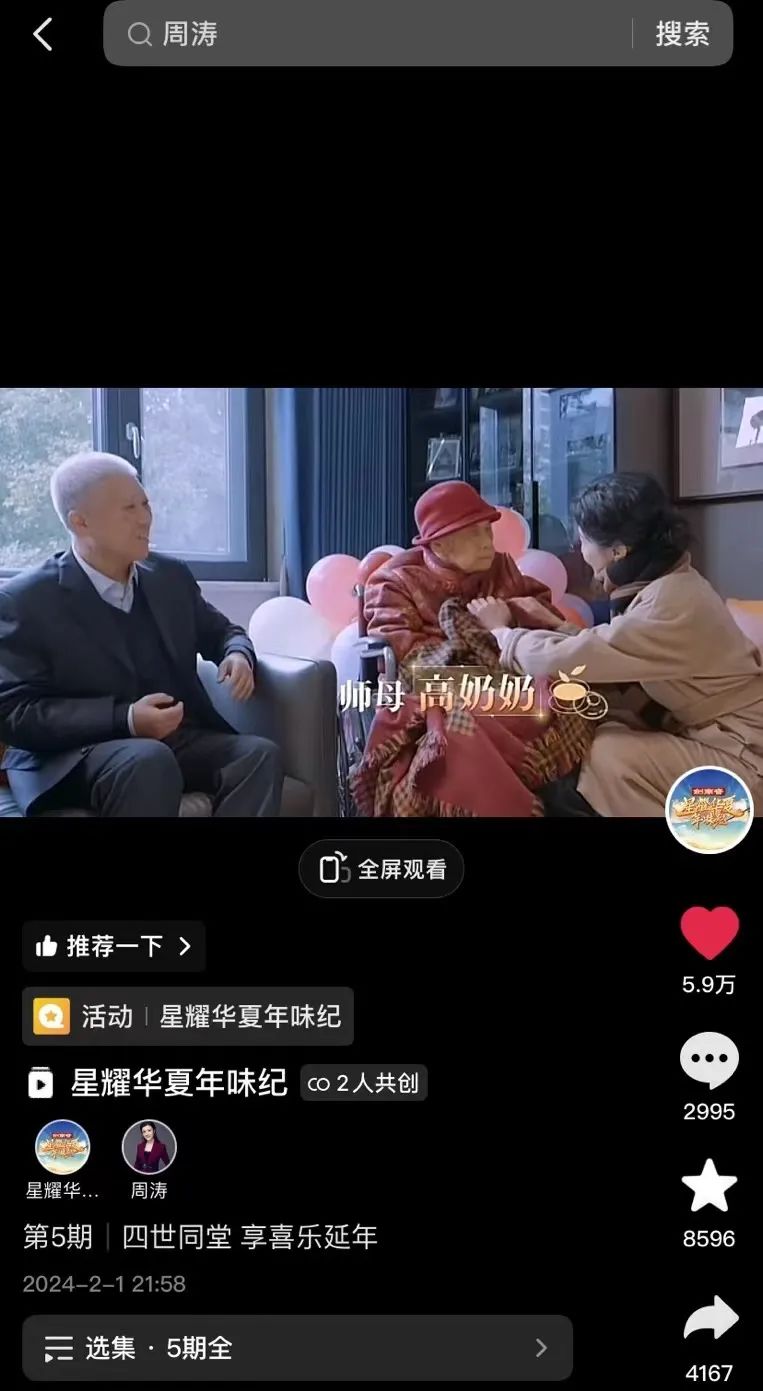Open the 星耀华夏 round avatar beside the video
The height and width of the screenshot is (1391, 763).
pyautogui.click(x=709, y=809)
